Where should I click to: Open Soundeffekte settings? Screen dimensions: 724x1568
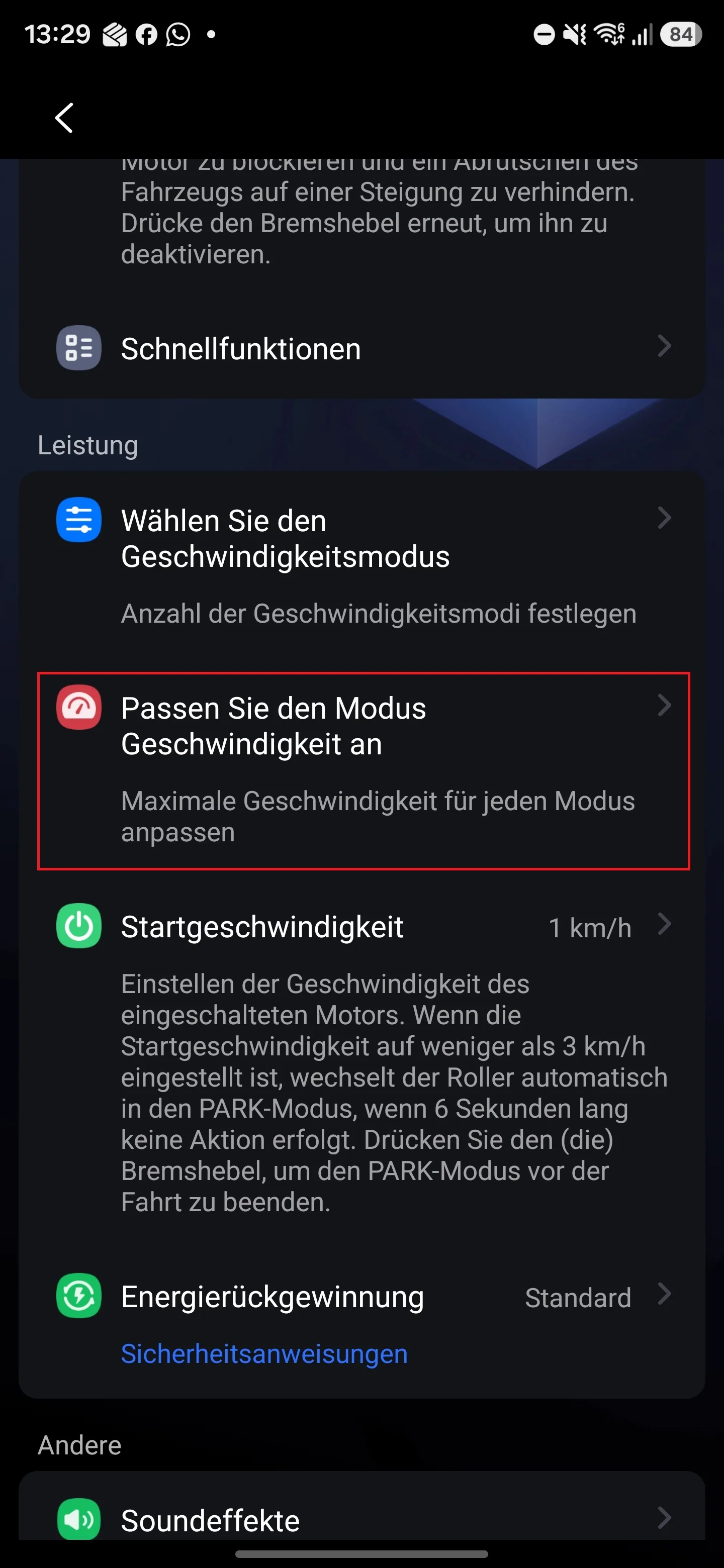361,1519
